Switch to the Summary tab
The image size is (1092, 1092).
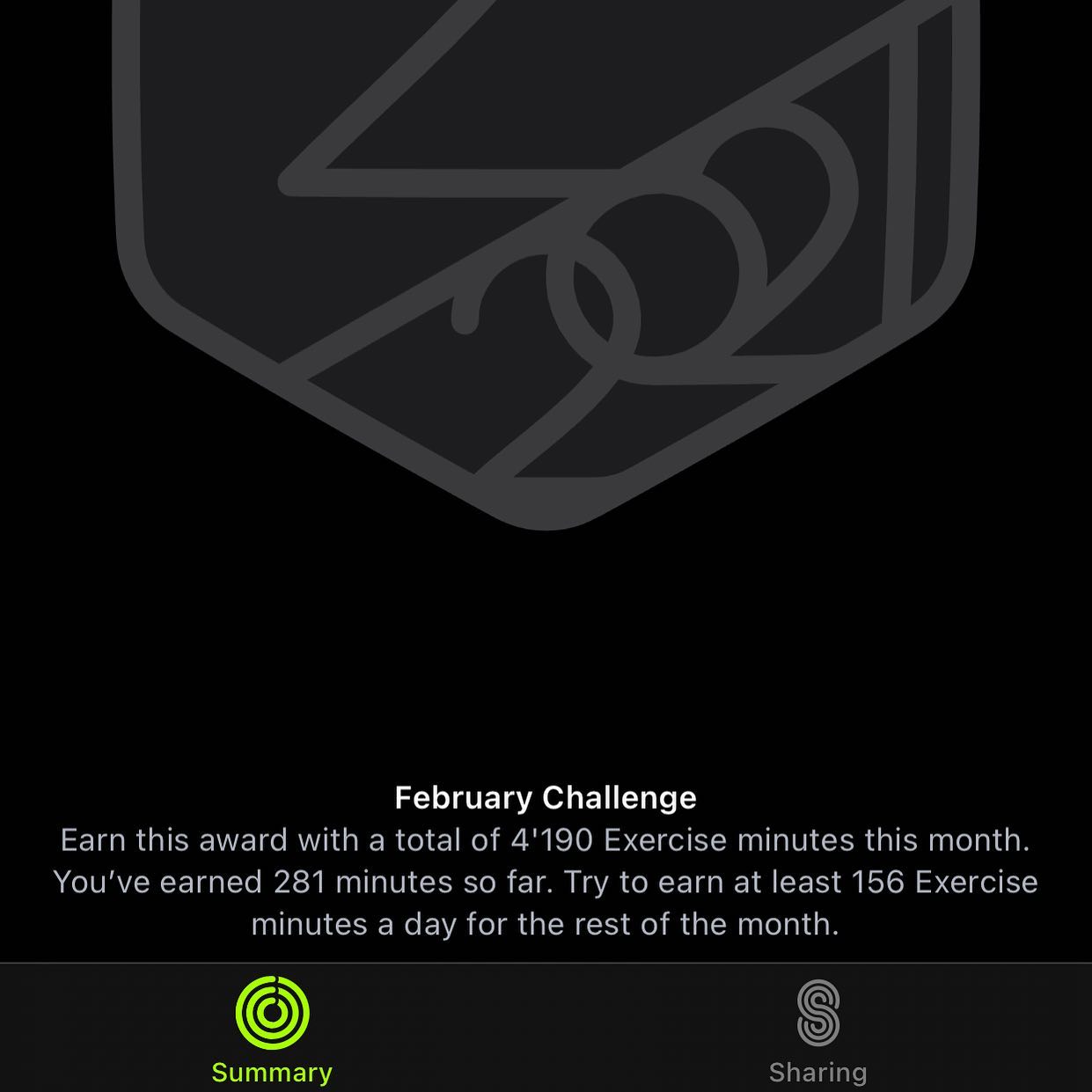tap(272, 1029)
